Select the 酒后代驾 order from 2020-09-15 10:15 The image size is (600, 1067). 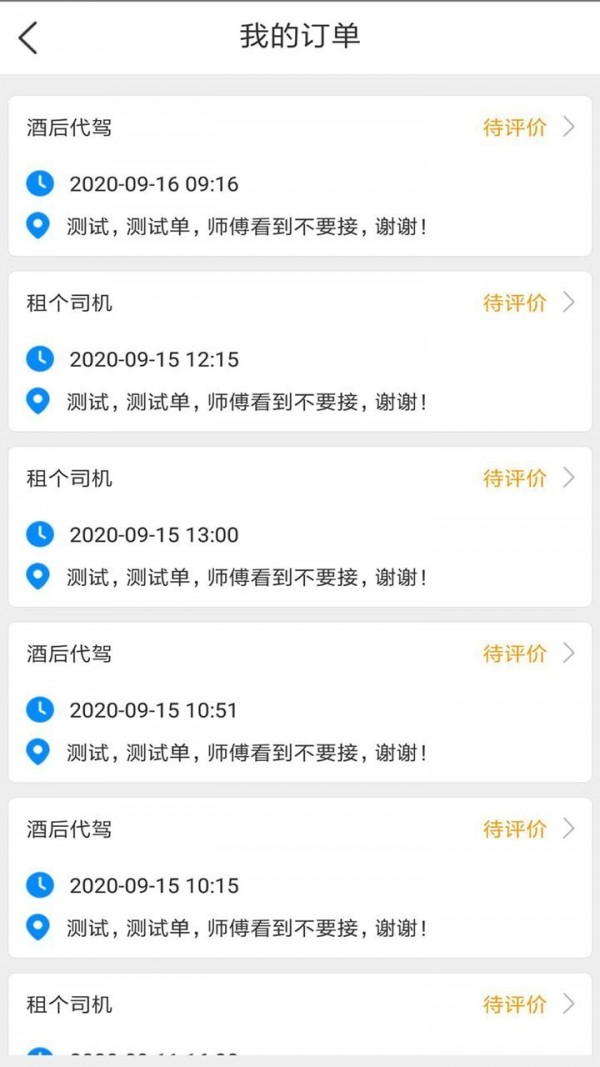coord(300,877)
